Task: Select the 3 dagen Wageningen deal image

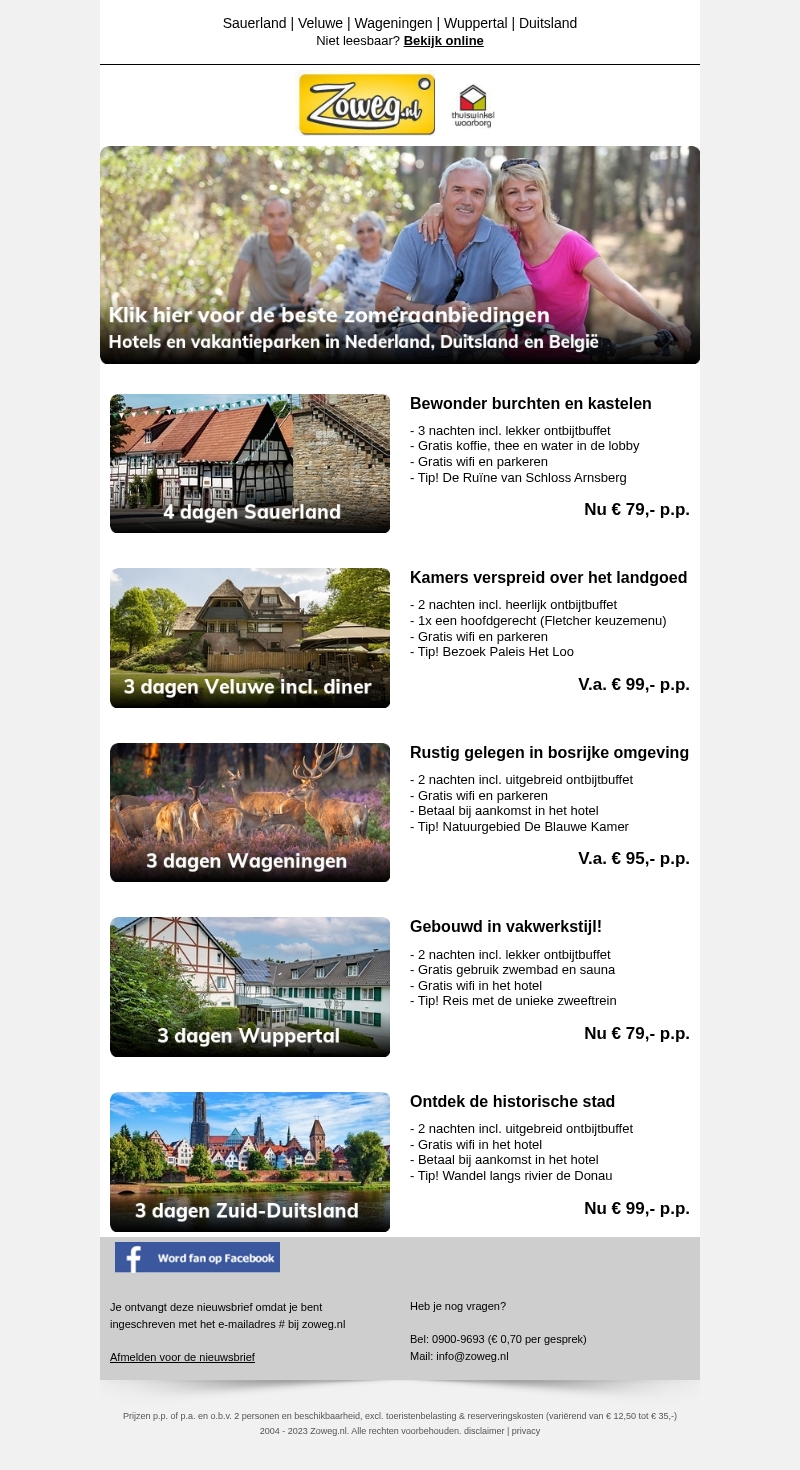Action: (x=250, y=812)
